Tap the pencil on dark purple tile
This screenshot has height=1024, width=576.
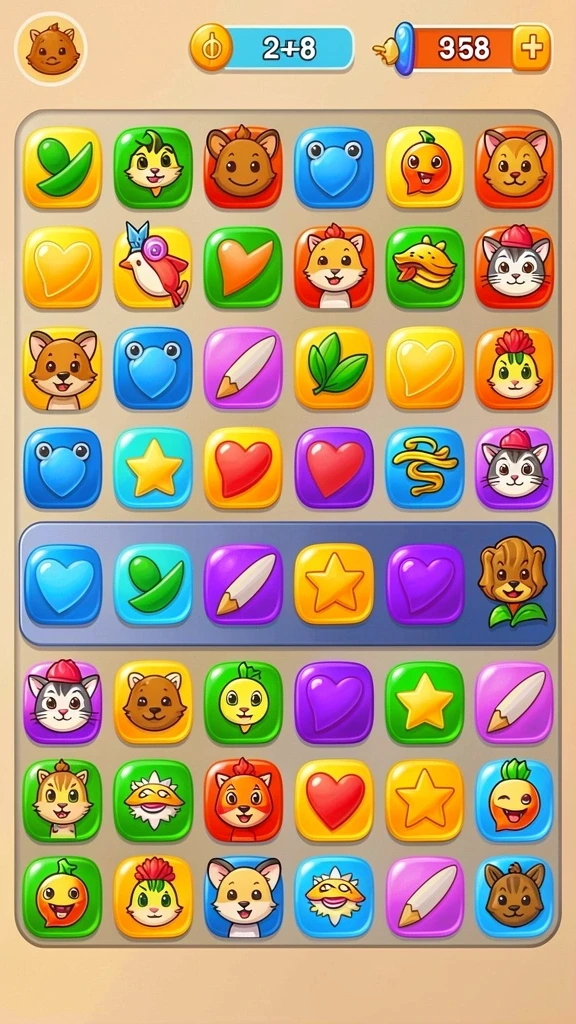[x=243, y=584]
